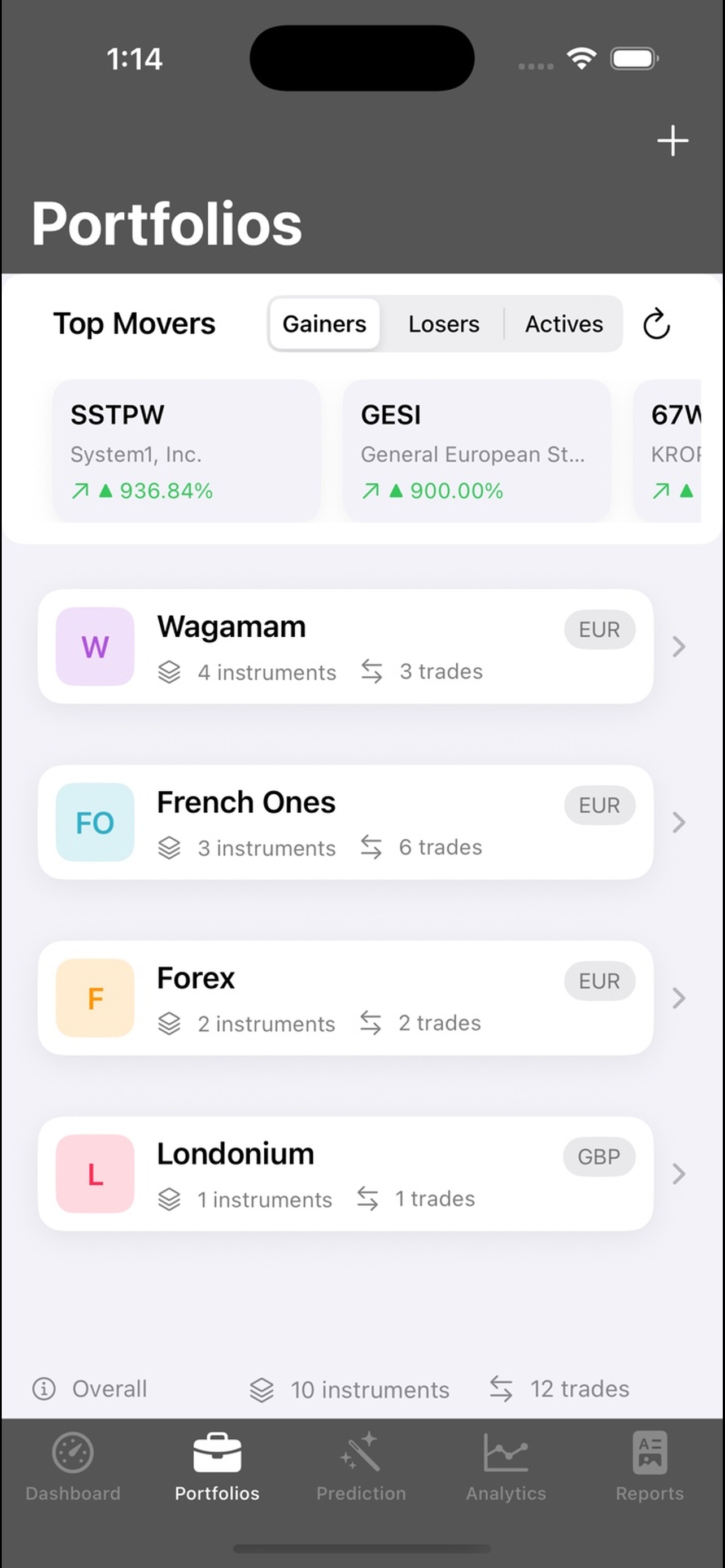Open French Ones portfolio details chevron

pyautogui.click(x=679, y=822)
